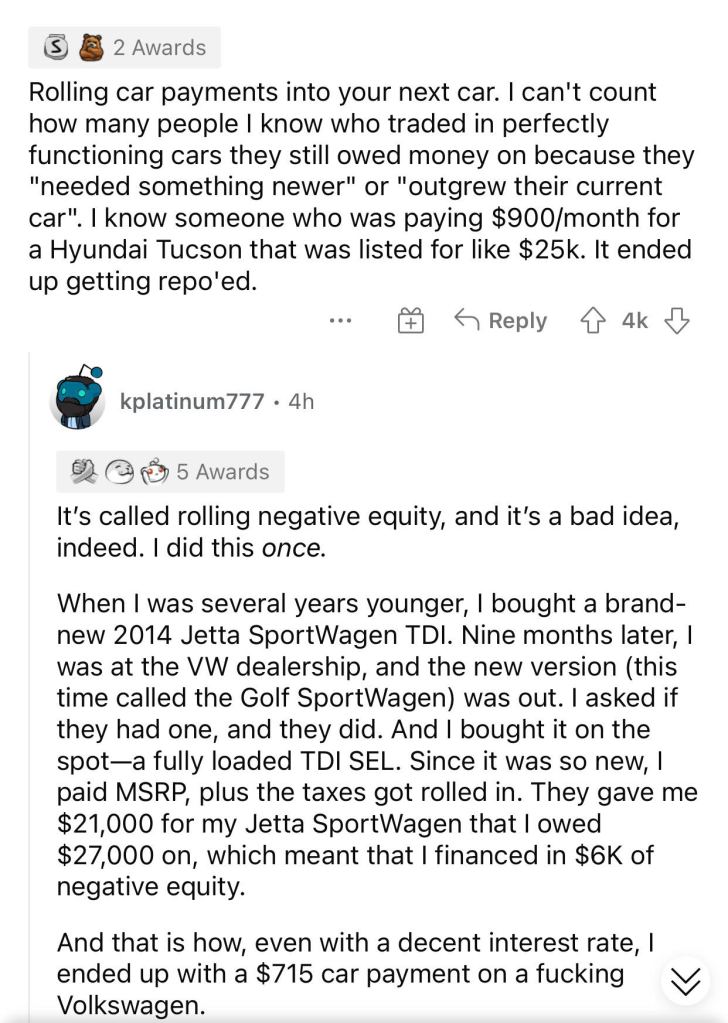Screen dimensions: 728x1023
Task: Click the reply arrow icon
Action: coord(468,320)
